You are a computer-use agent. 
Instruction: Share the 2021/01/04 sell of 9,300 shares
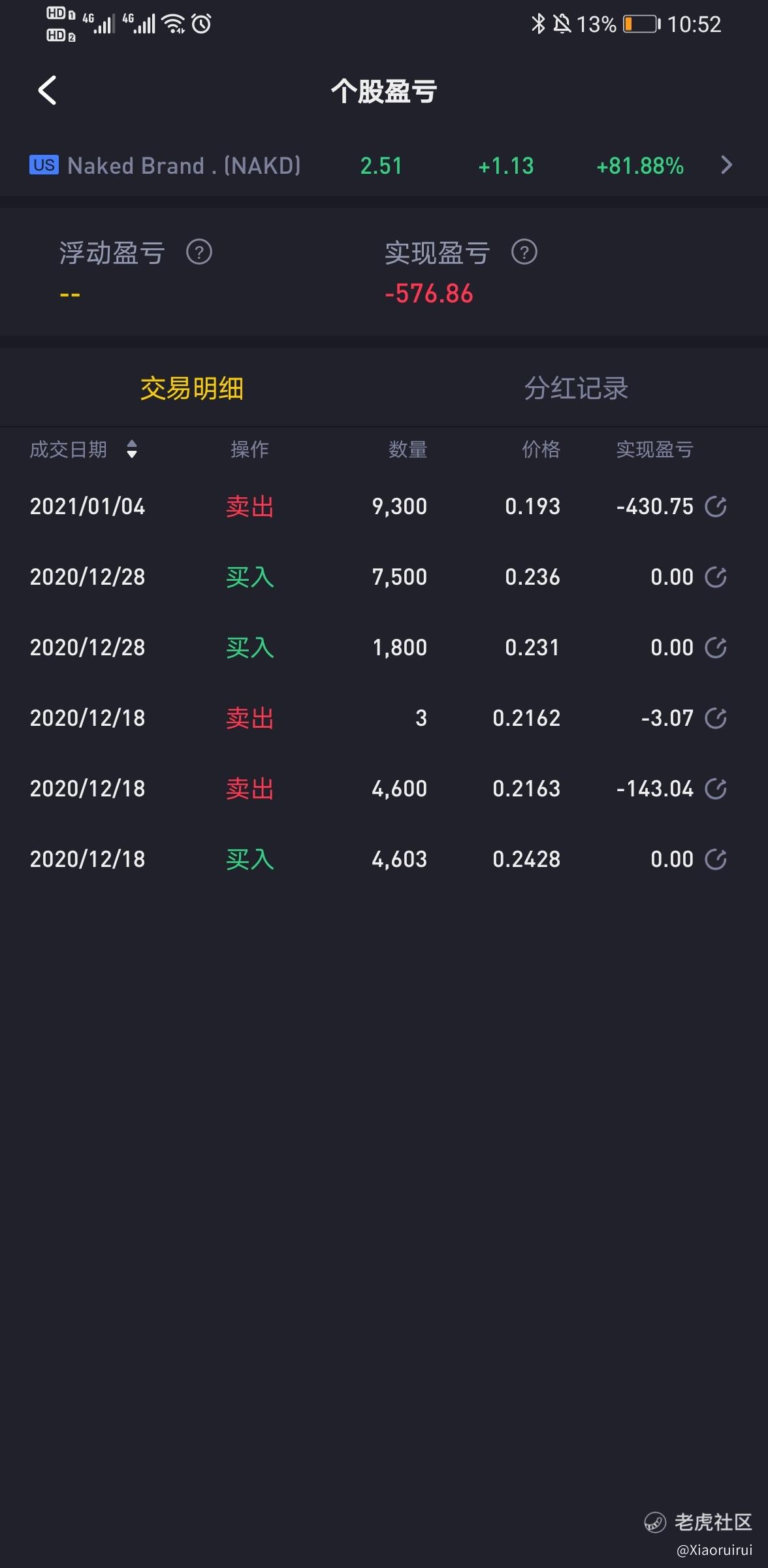point(716,506)
